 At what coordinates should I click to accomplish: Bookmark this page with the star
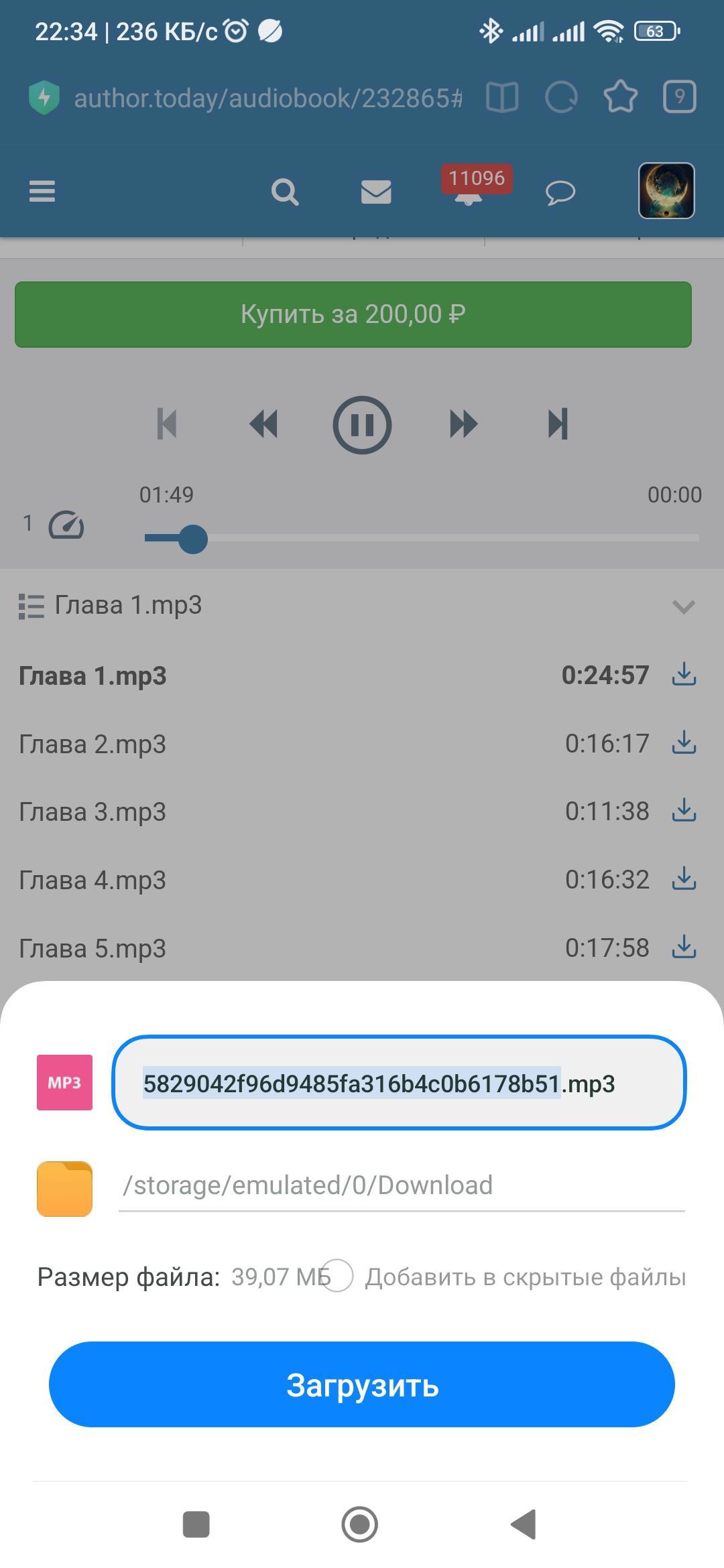(620, 98)
